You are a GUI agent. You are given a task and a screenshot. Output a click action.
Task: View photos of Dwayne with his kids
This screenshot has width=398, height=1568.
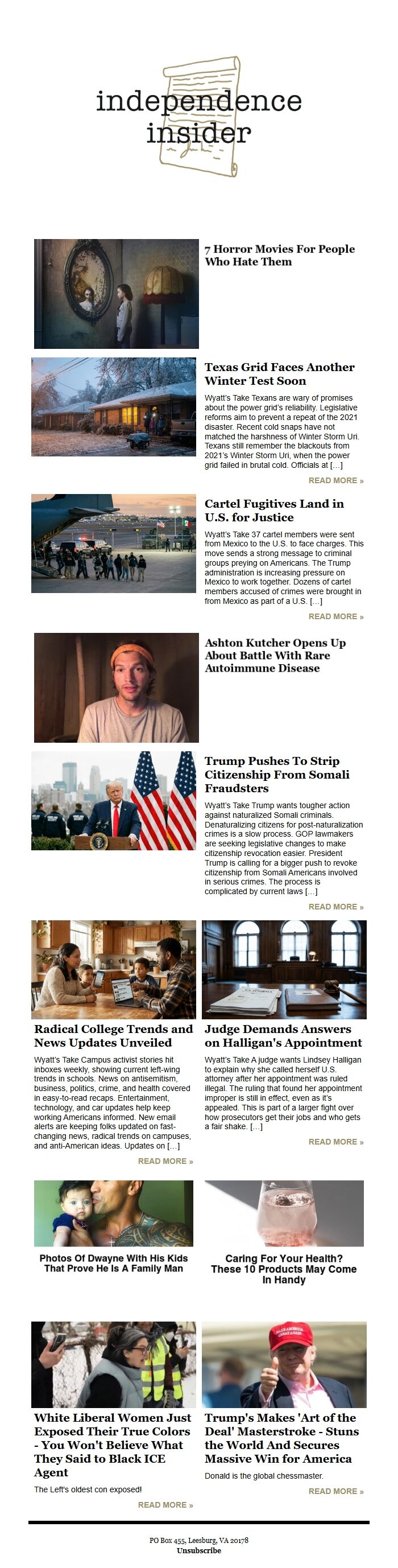(x=114, y=1263)
